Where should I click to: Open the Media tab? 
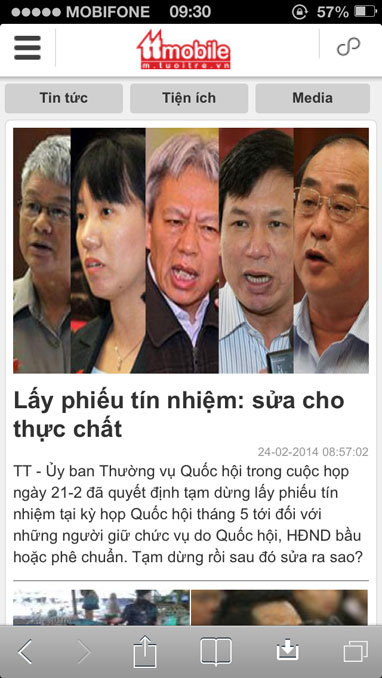click(312, 98)
